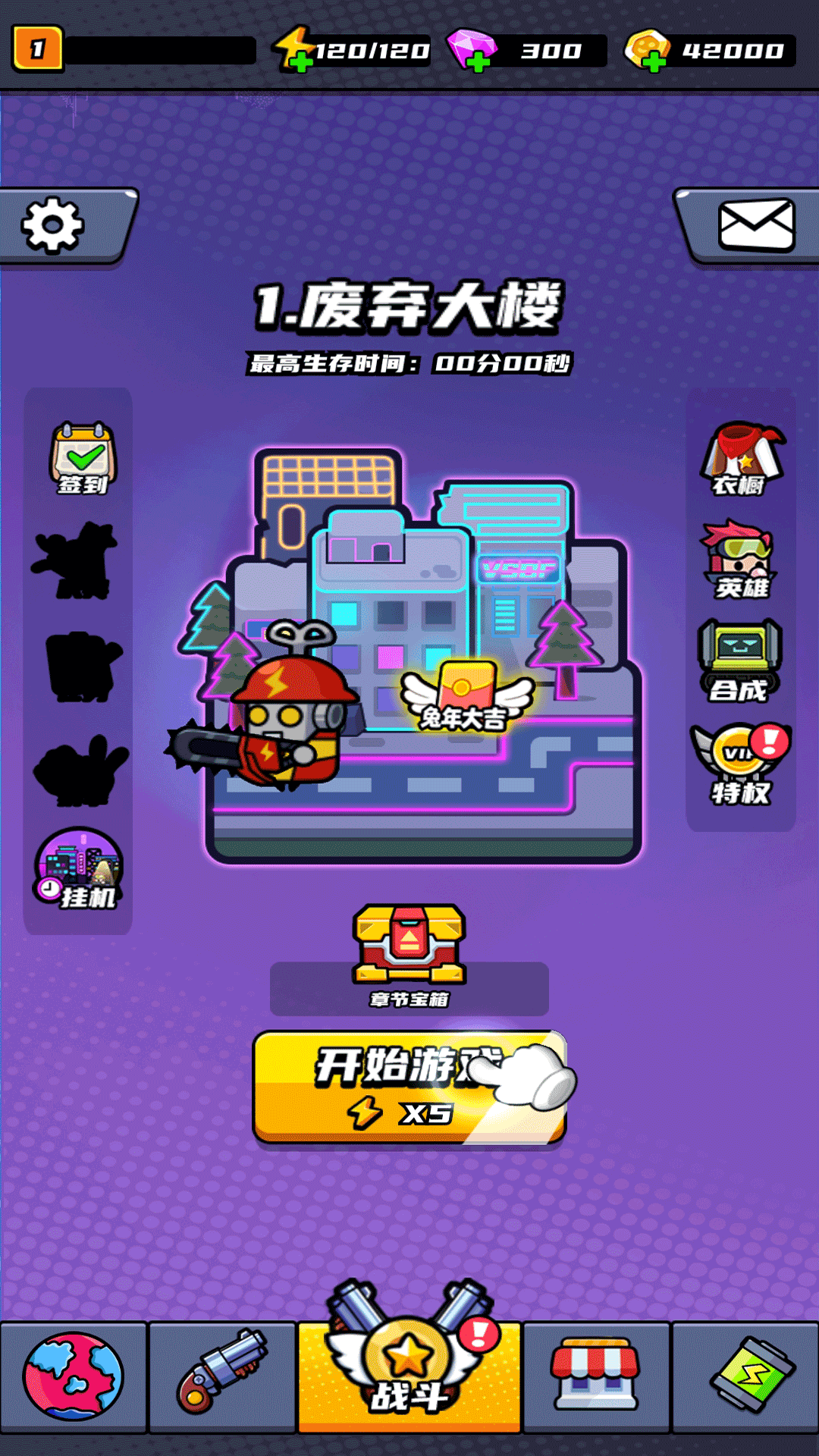Screen dimensions: 819x1456
Task: Open the settings gear
Action: 52,225
